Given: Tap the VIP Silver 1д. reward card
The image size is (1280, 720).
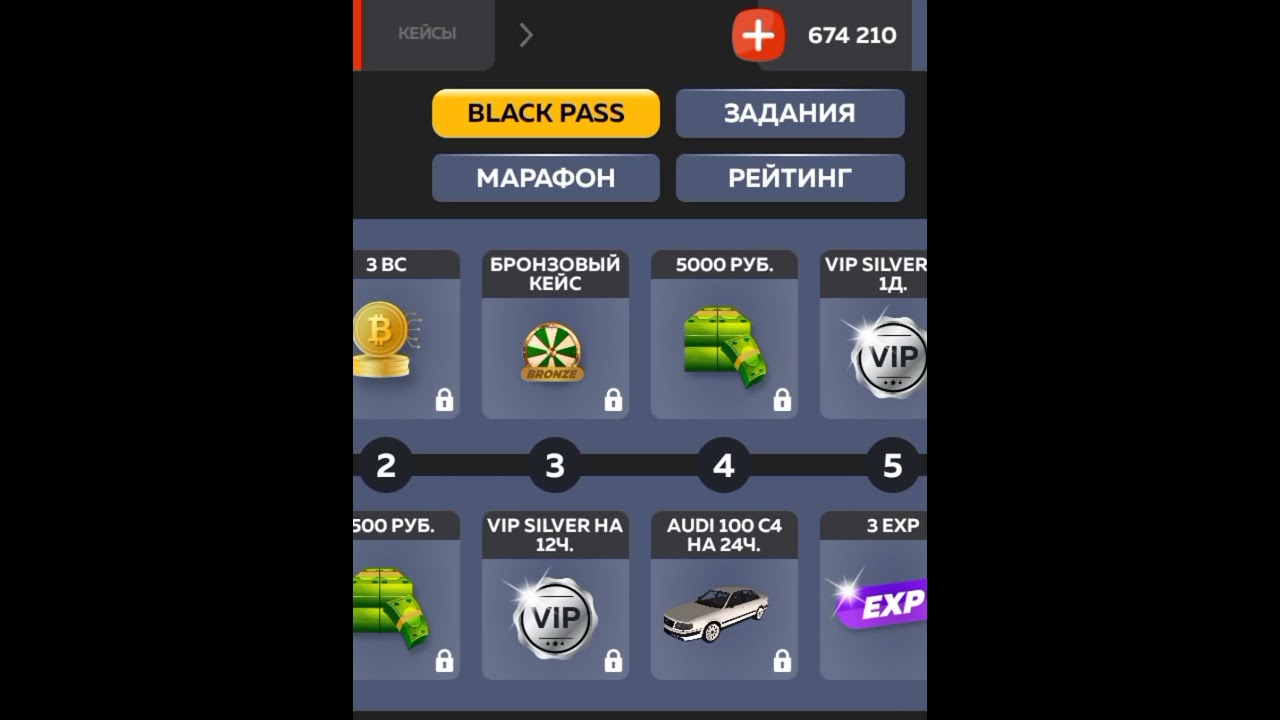Looking at the screenshot, I should pos(875,335).
